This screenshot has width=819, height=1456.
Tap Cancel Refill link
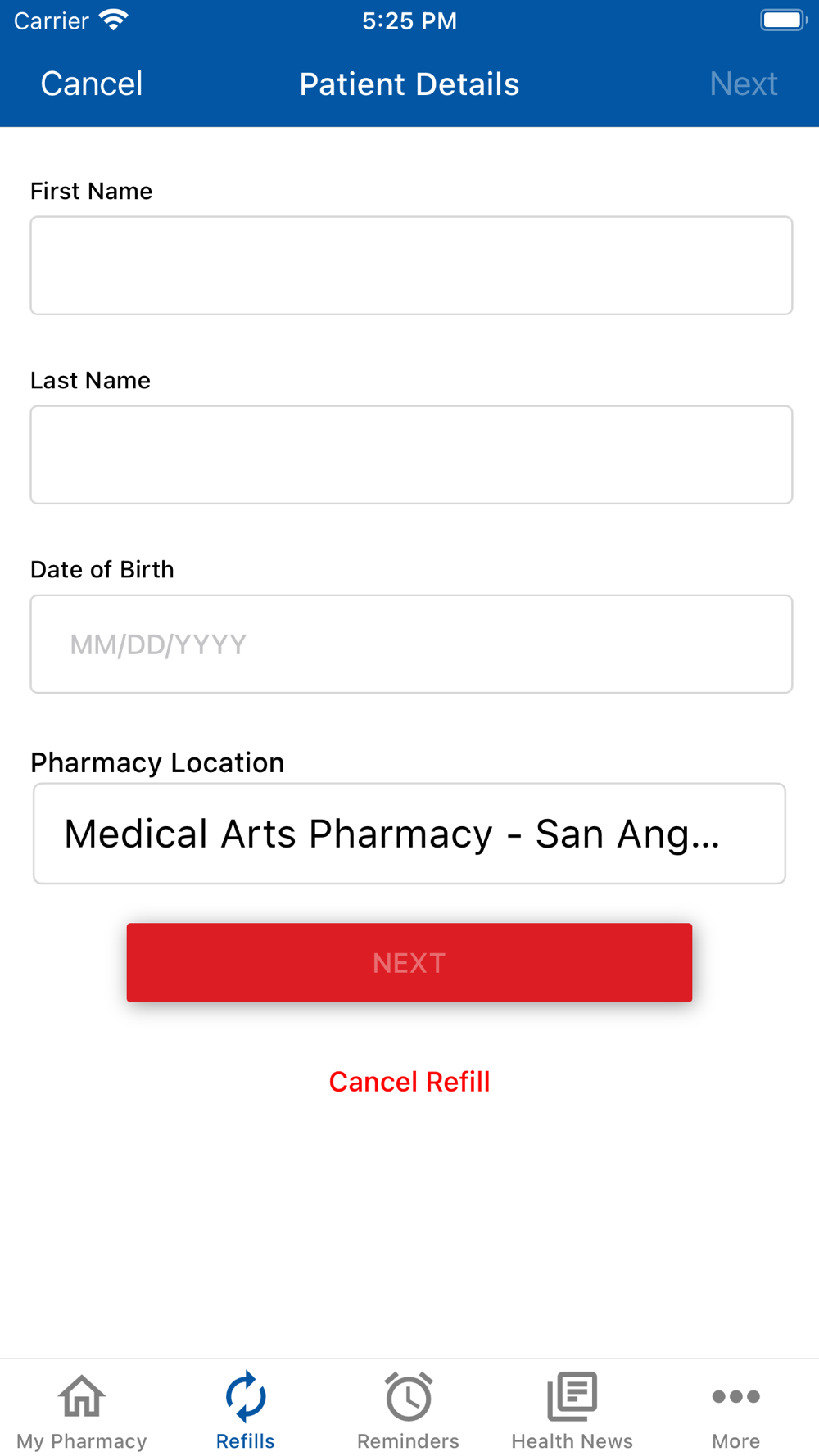[x=409, y=1082]
